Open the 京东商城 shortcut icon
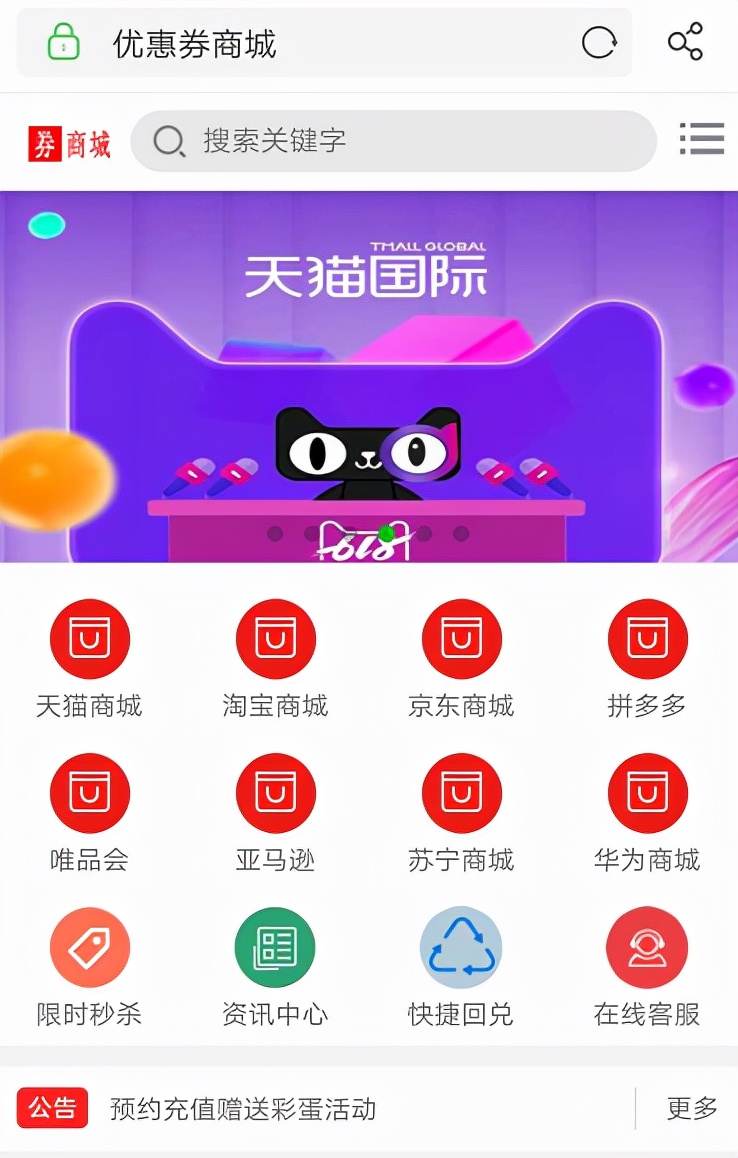 (461, 639)
